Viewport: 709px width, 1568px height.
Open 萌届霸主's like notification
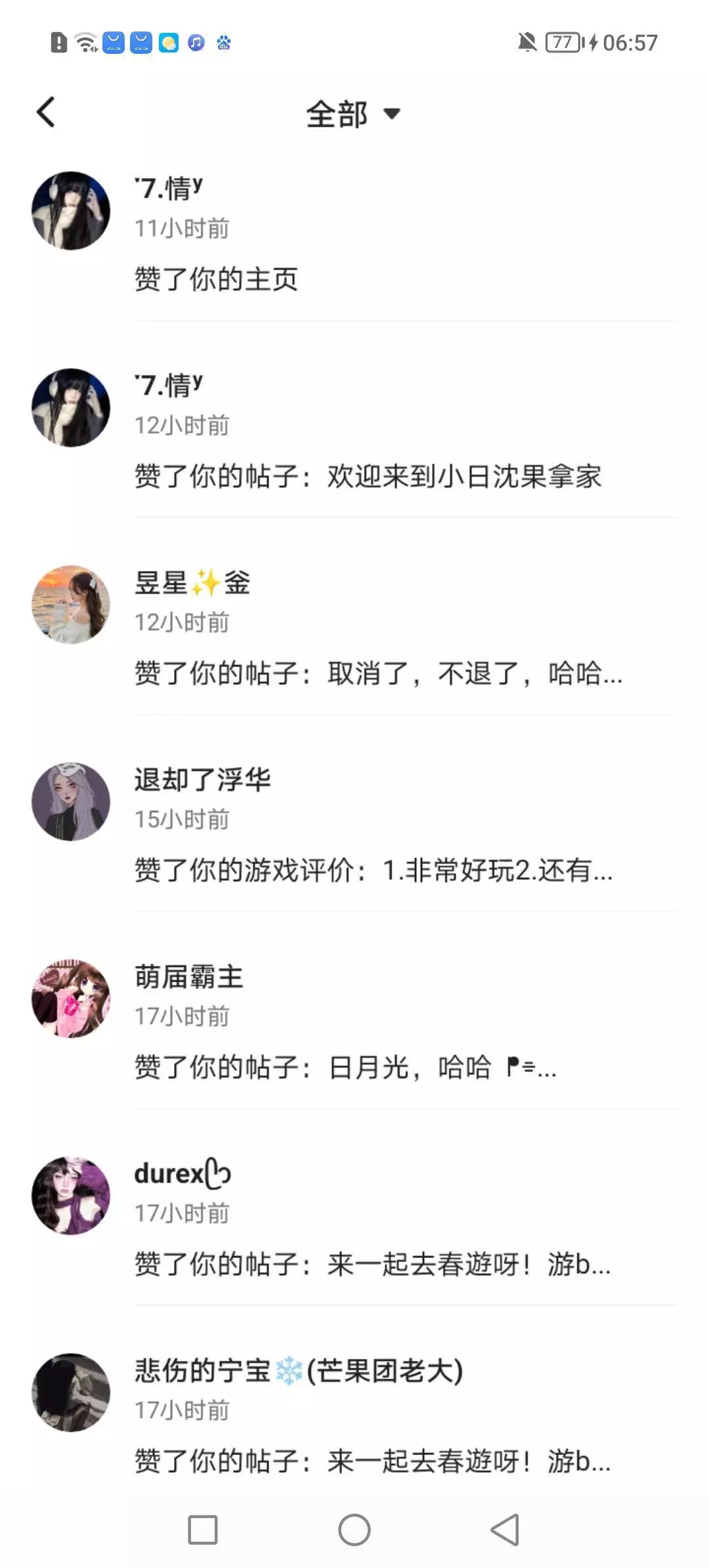[x=345, y=1067]
